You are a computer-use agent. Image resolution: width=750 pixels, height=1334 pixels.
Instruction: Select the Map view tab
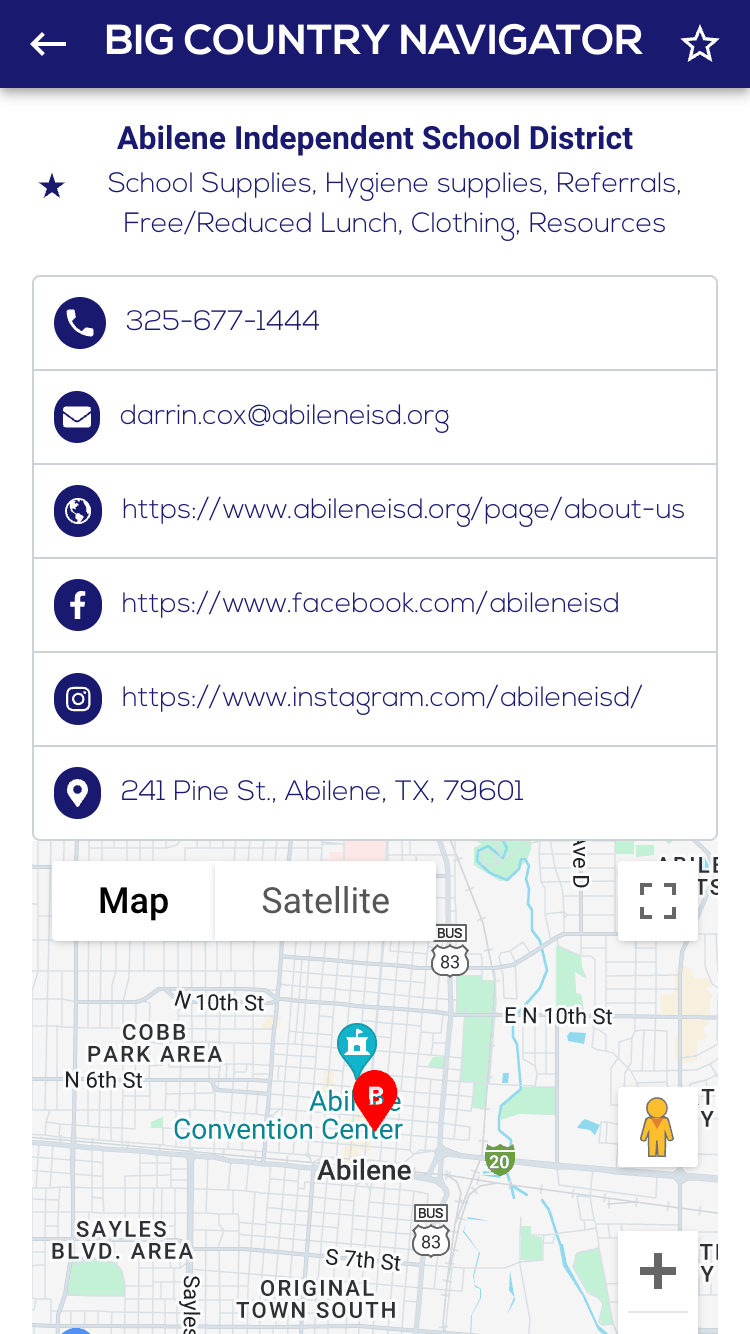tap(133, 901)
